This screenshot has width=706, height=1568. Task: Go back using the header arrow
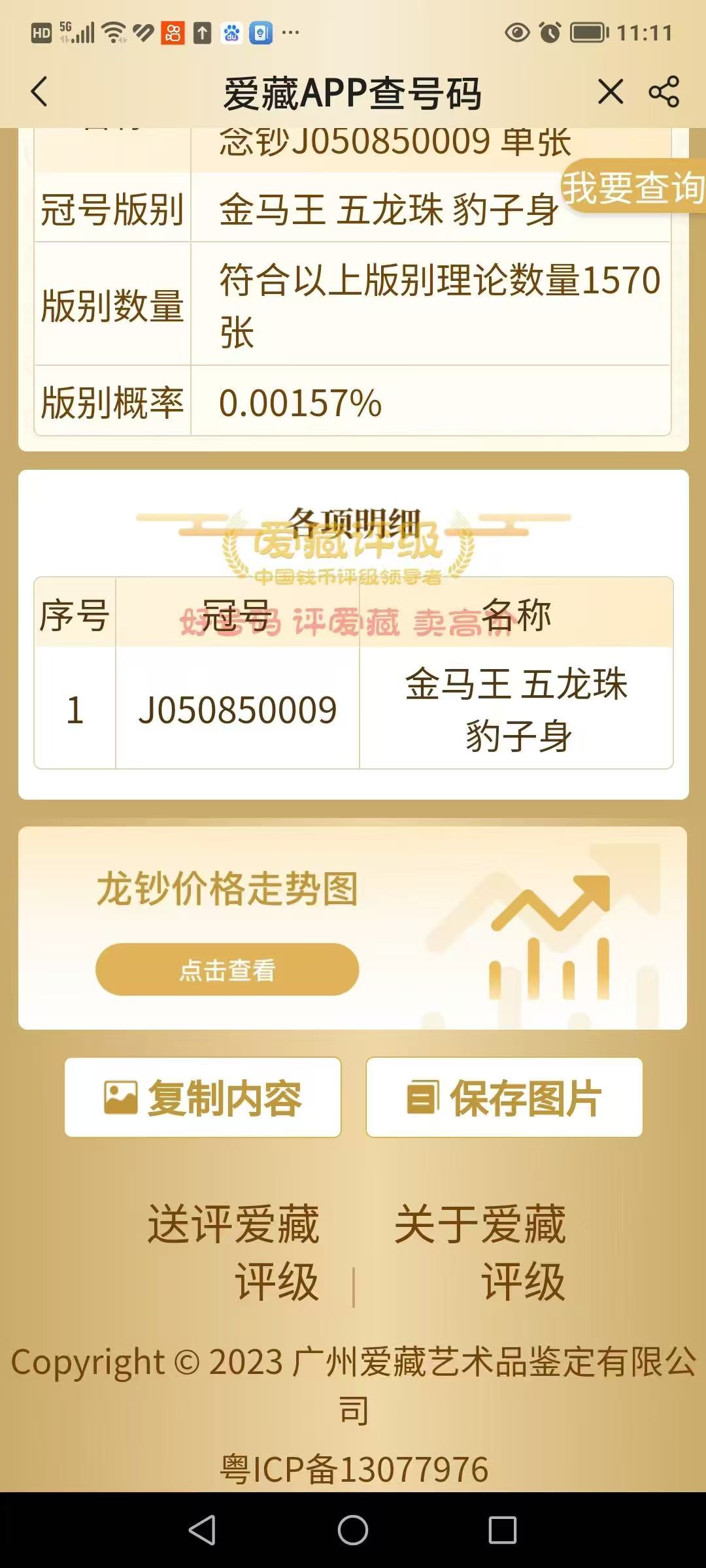click(x=41, y=92)
